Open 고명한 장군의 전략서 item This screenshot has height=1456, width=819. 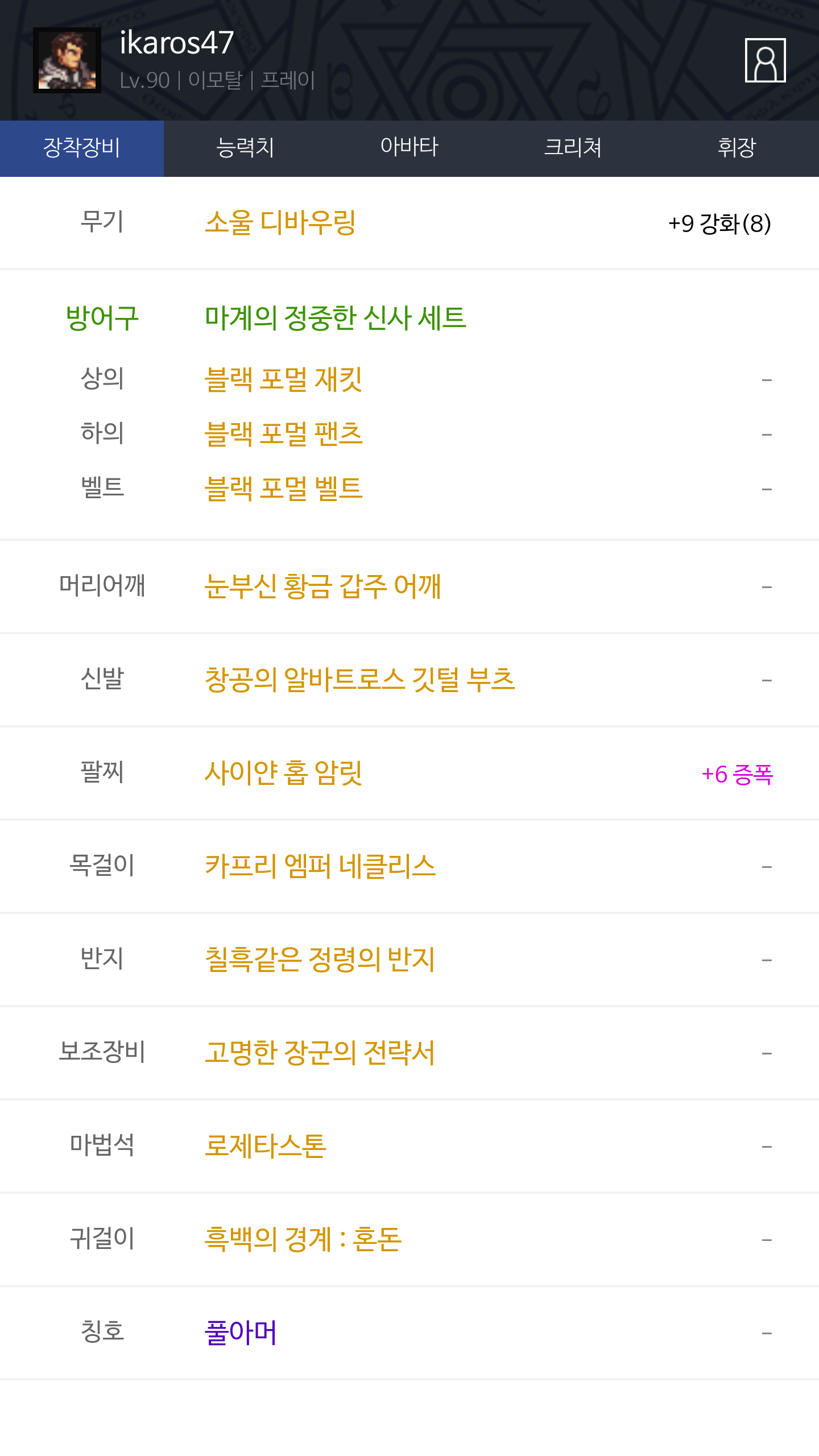click(x=320, y=1053)
